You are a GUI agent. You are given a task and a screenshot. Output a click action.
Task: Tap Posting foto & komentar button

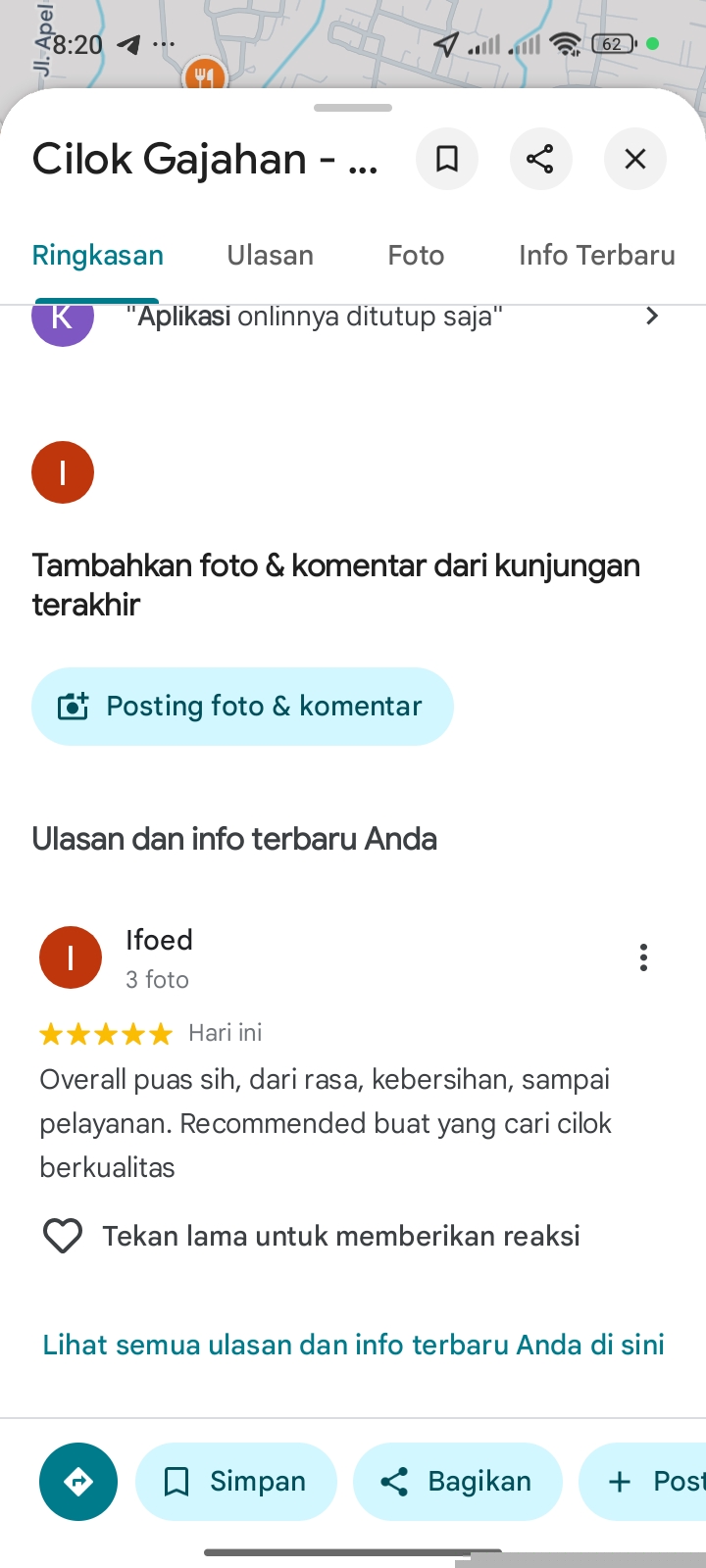[x=242, y=707]
